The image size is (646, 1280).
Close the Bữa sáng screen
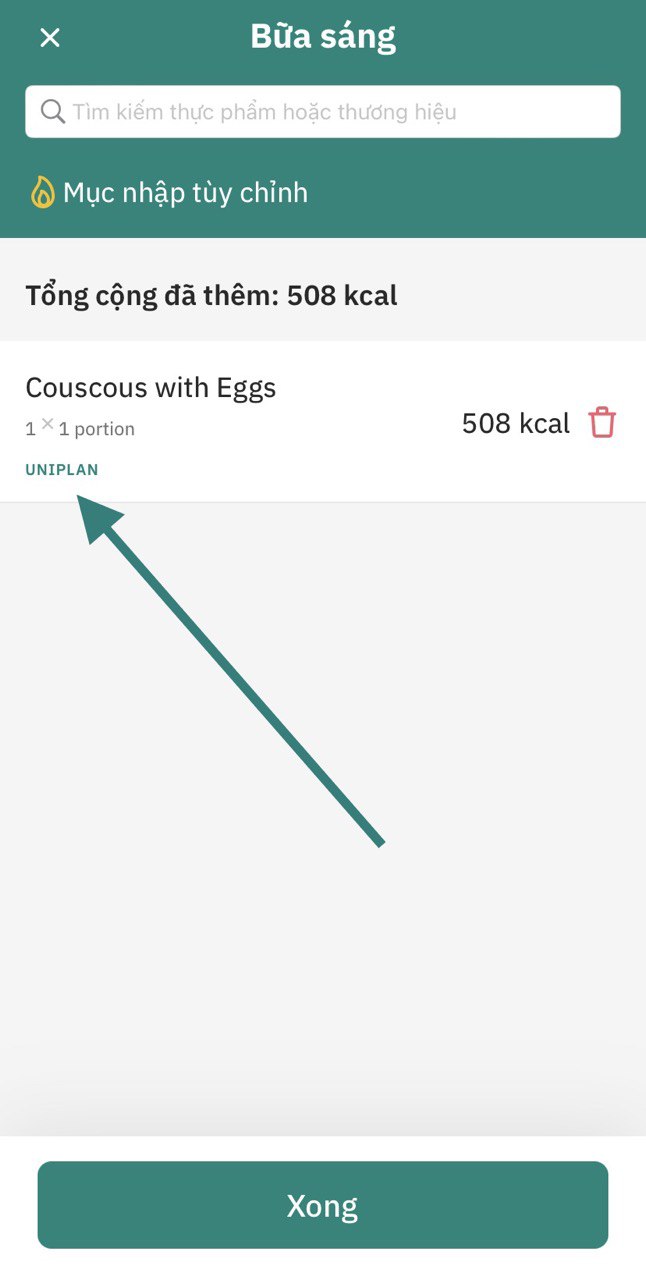[x=49, y=38]
